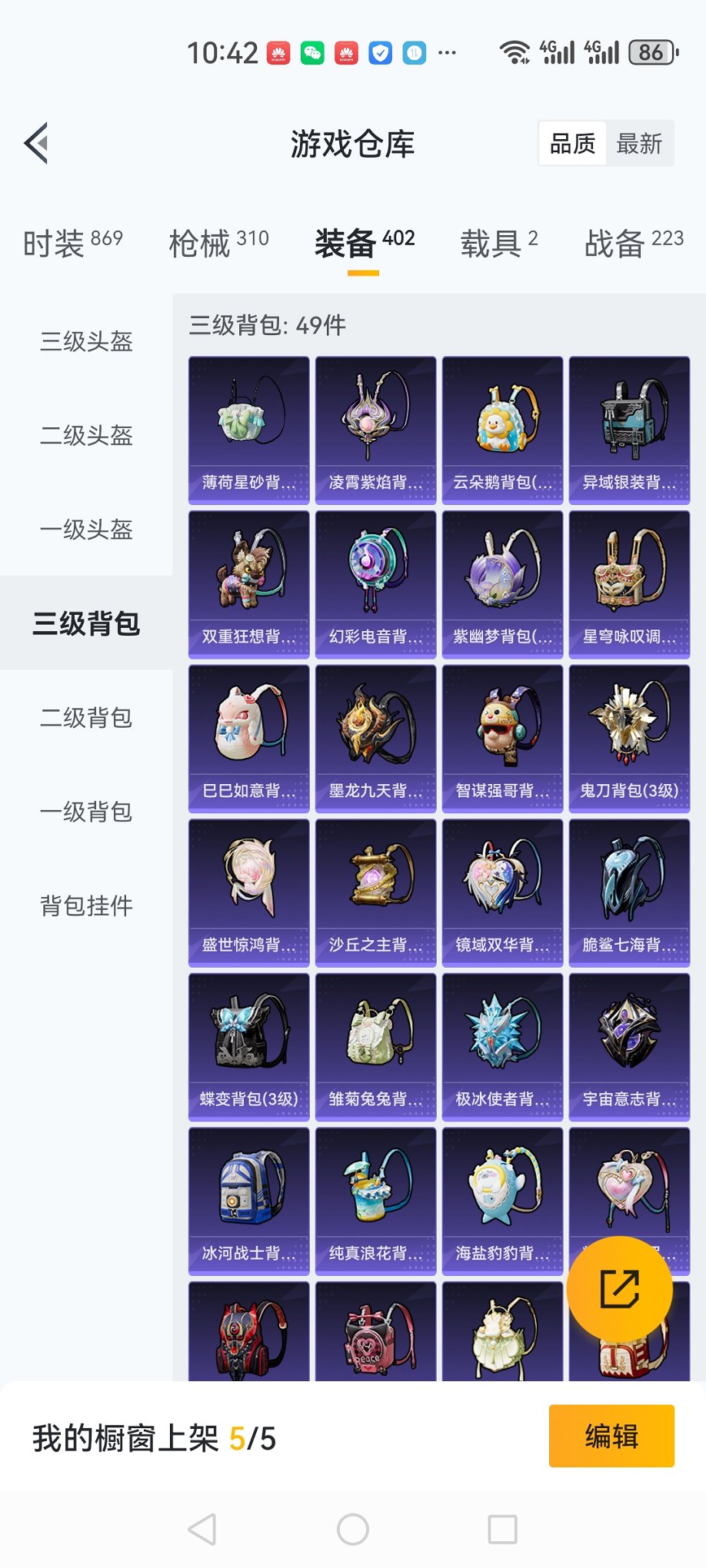Open the 二级背包 category

tap(86, 717)
